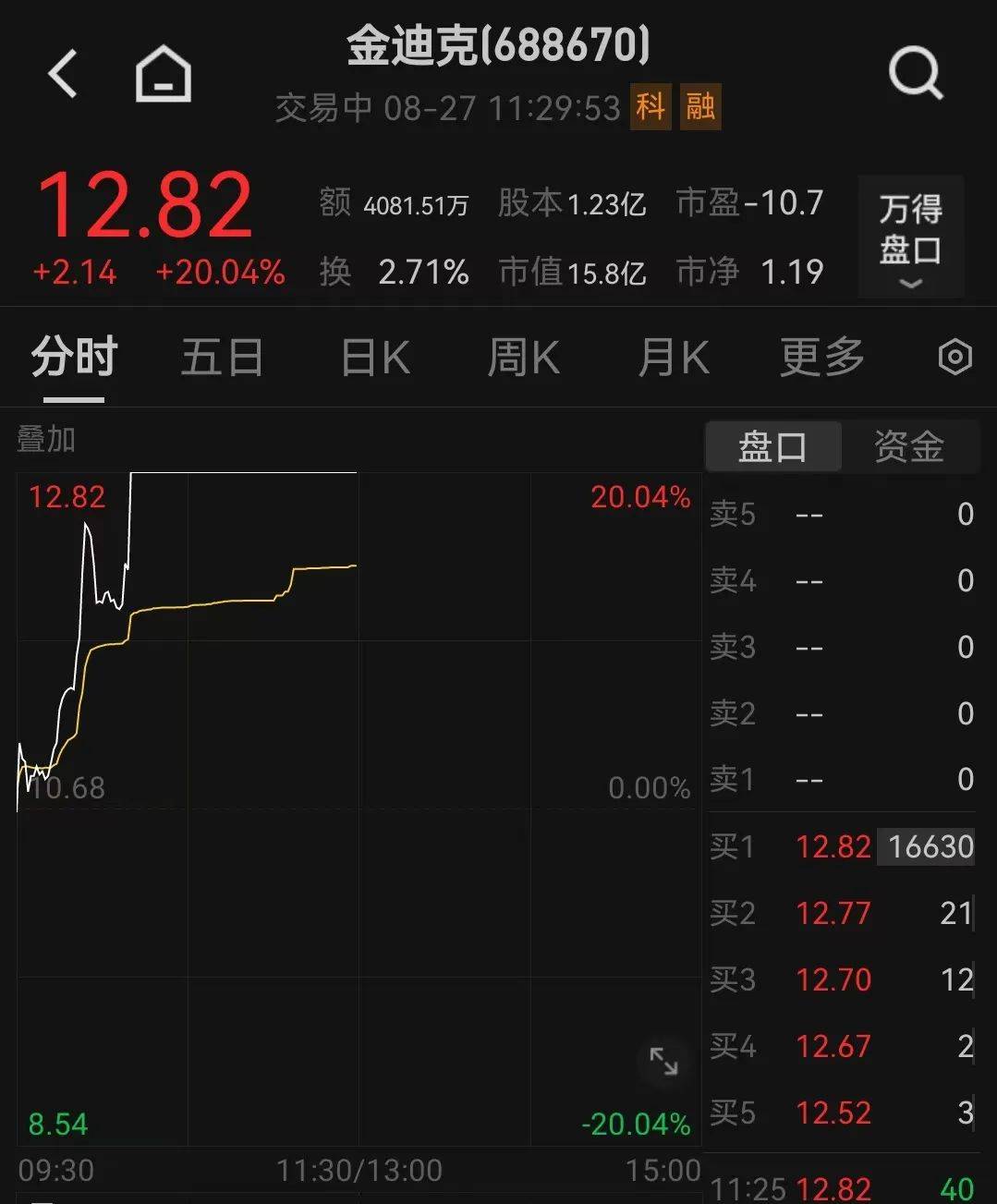
Task: Tap the 20.04% upper price limit label
Action: pyautogui.click(x=639, y=497)
